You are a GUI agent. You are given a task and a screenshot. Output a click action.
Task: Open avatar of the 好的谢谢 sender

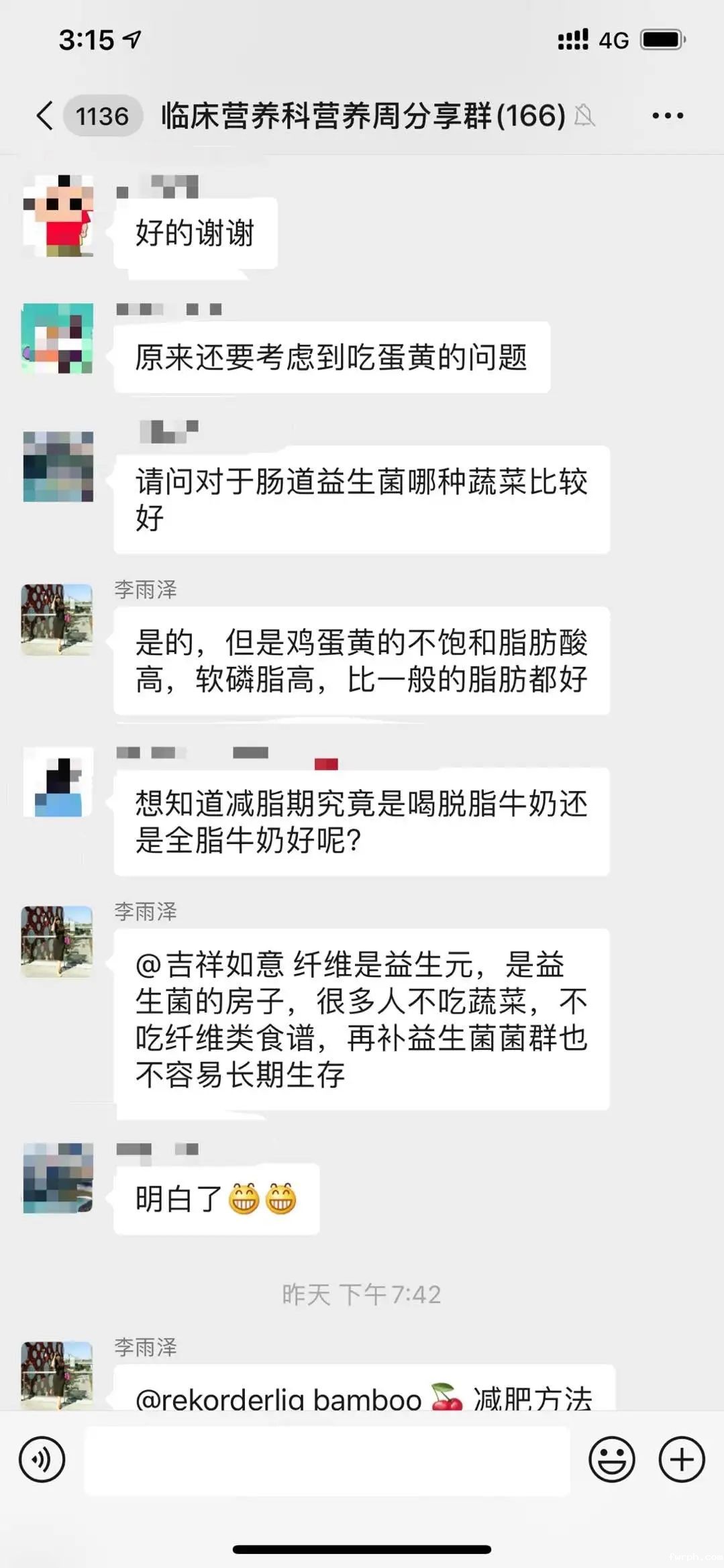(58, 216)
